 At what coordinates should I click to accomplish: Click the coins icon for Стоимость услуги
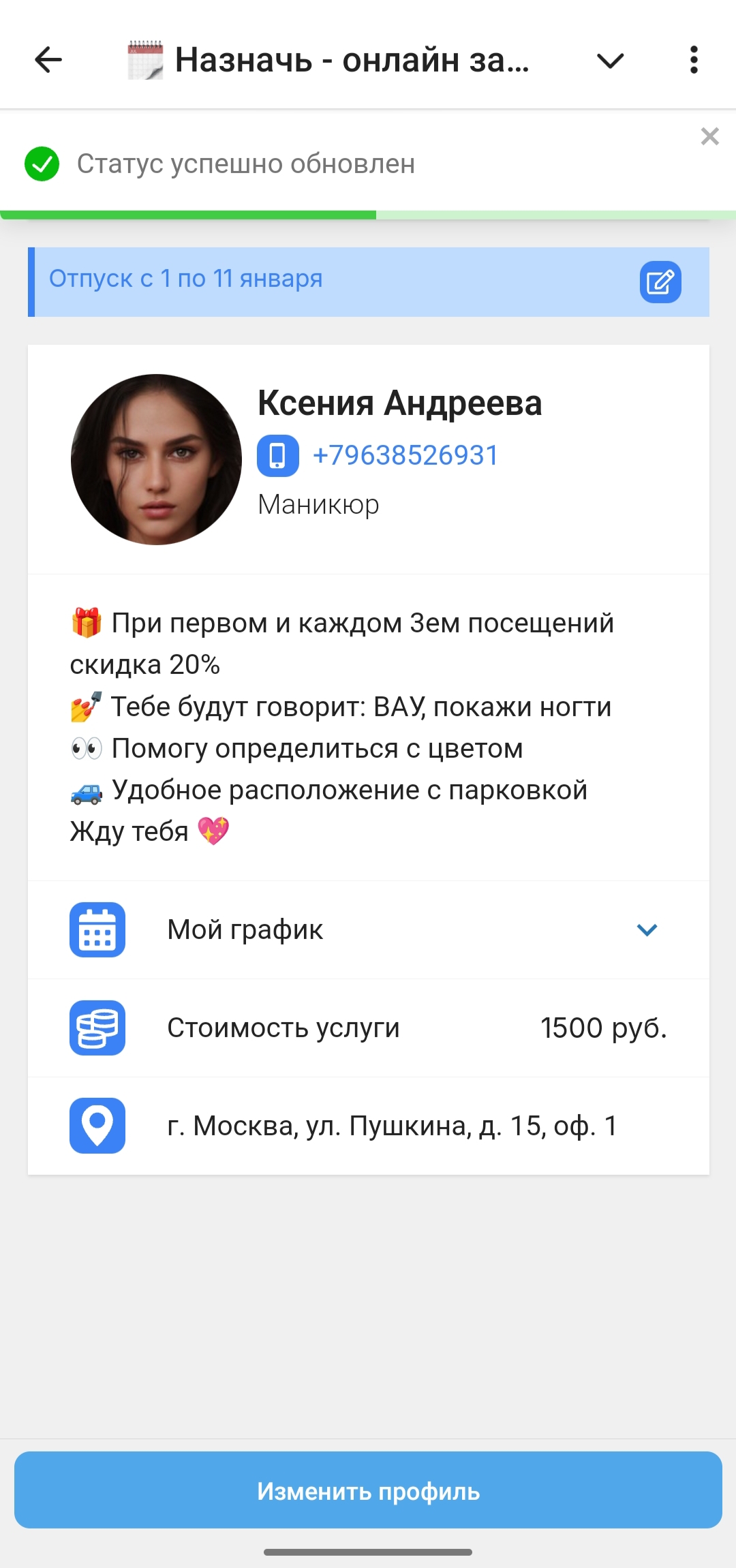pos(97,1029)
